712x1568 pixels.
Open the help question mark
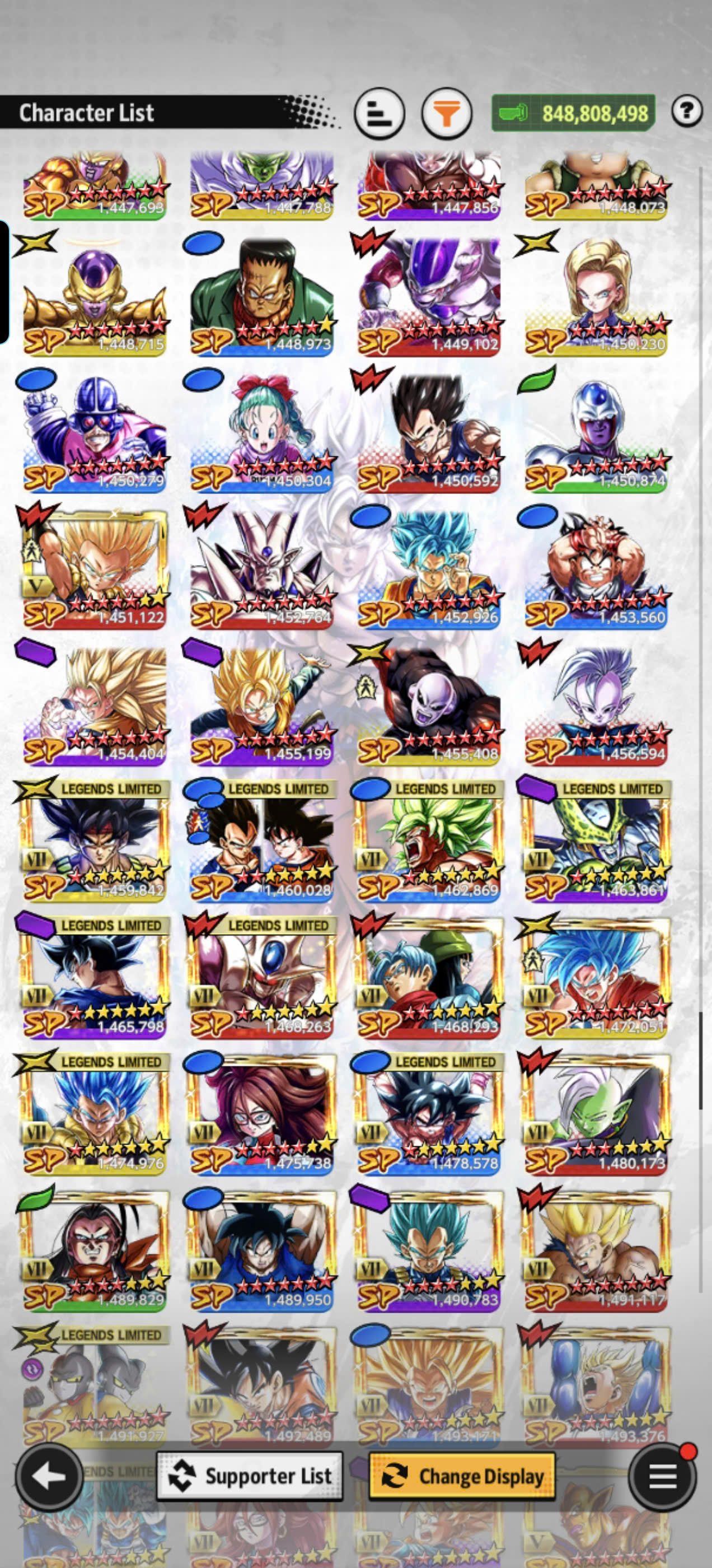(x=686, y=111)
